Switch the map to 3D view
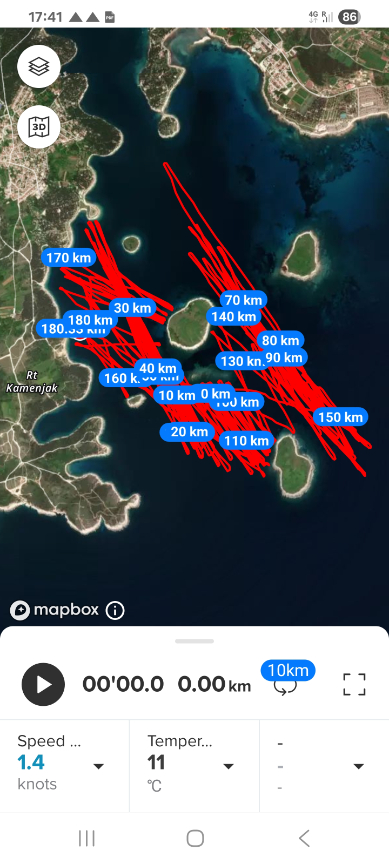The width and height of the screenshot is (389, 864). (39, 127)
